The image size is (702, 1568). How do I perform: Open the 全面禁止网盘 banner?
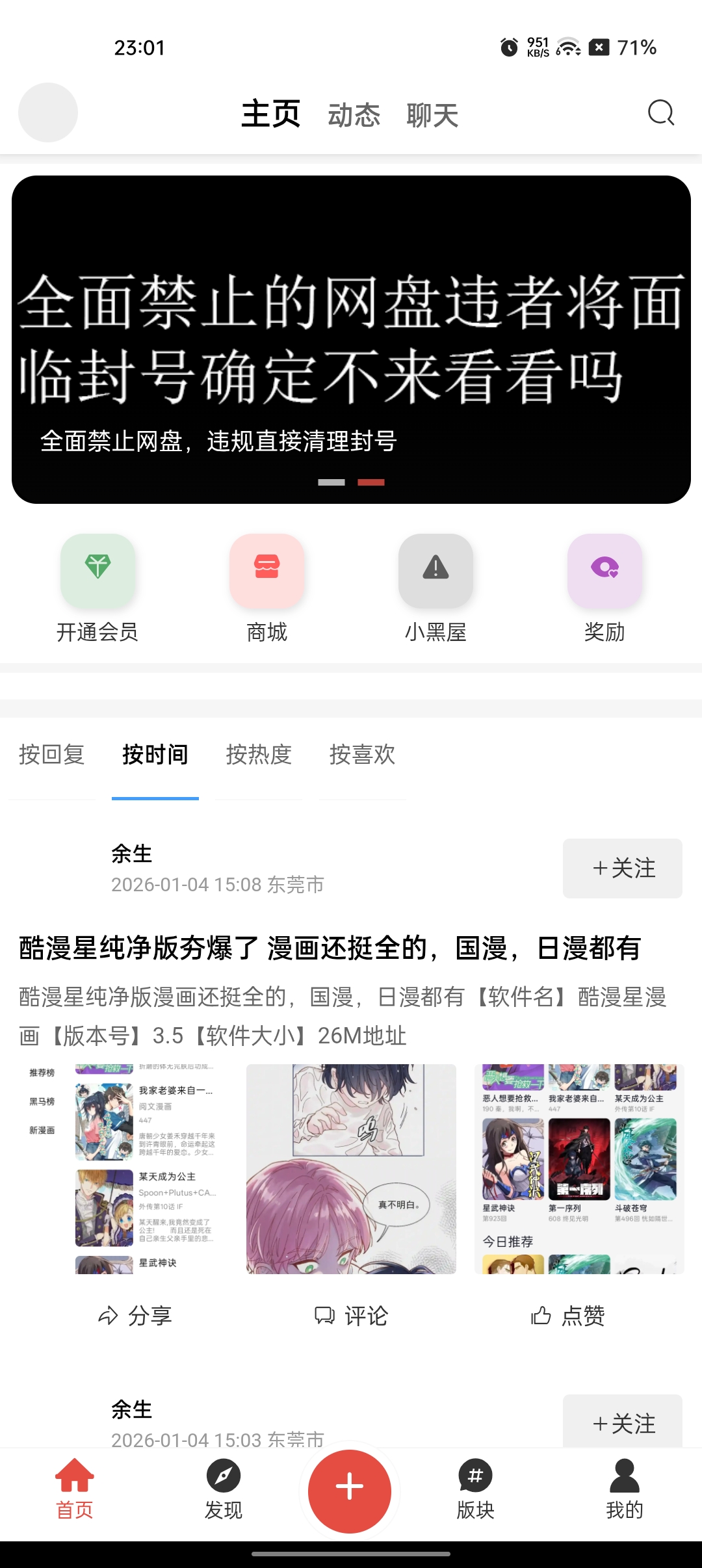(351, 339)
